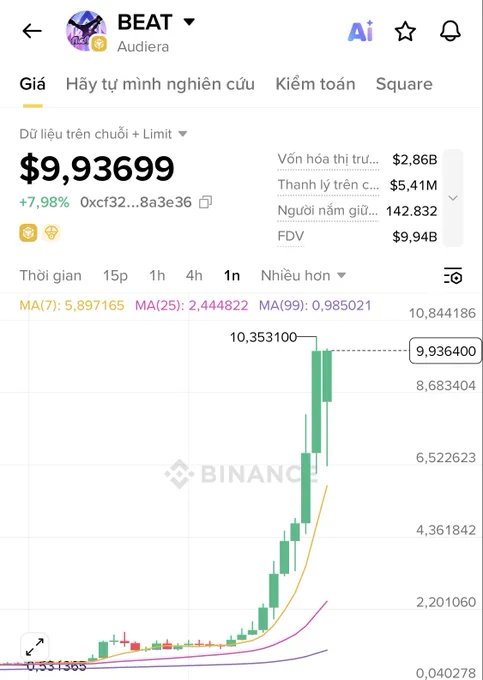Add BEAT to favorites with star
Viewport: 483px width, 680px height.
point(405,31)
